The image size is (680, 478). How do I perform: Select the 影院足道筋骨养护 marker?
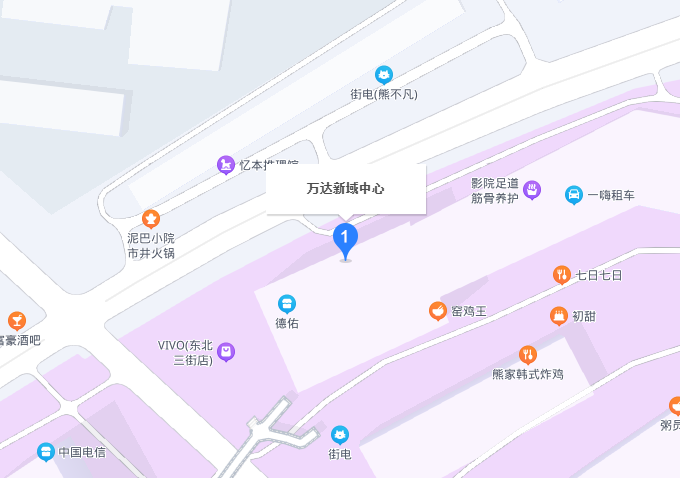tap(532, 189)
